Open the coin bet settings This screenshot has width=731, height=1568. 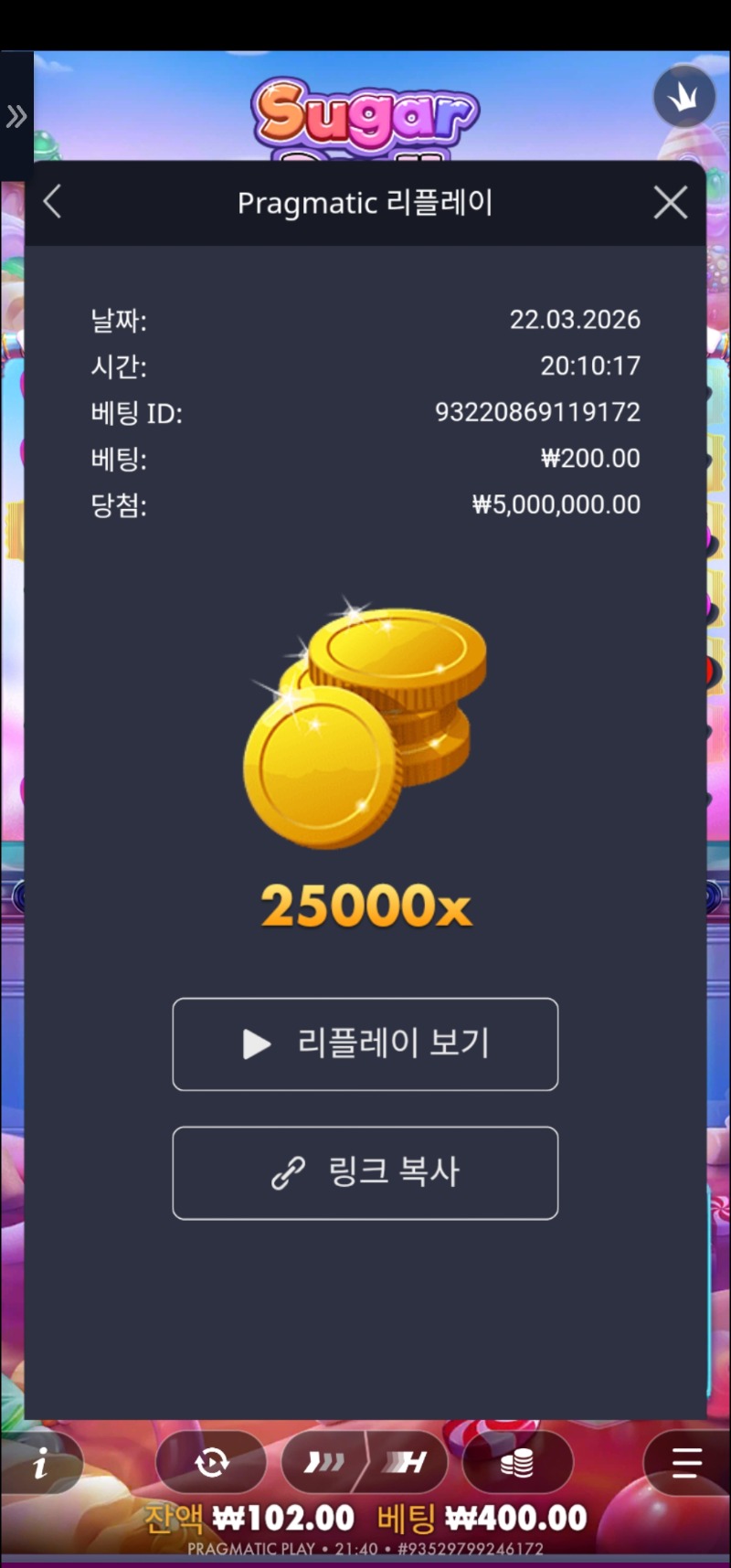pyautogui.click(x=517, y=1463)
